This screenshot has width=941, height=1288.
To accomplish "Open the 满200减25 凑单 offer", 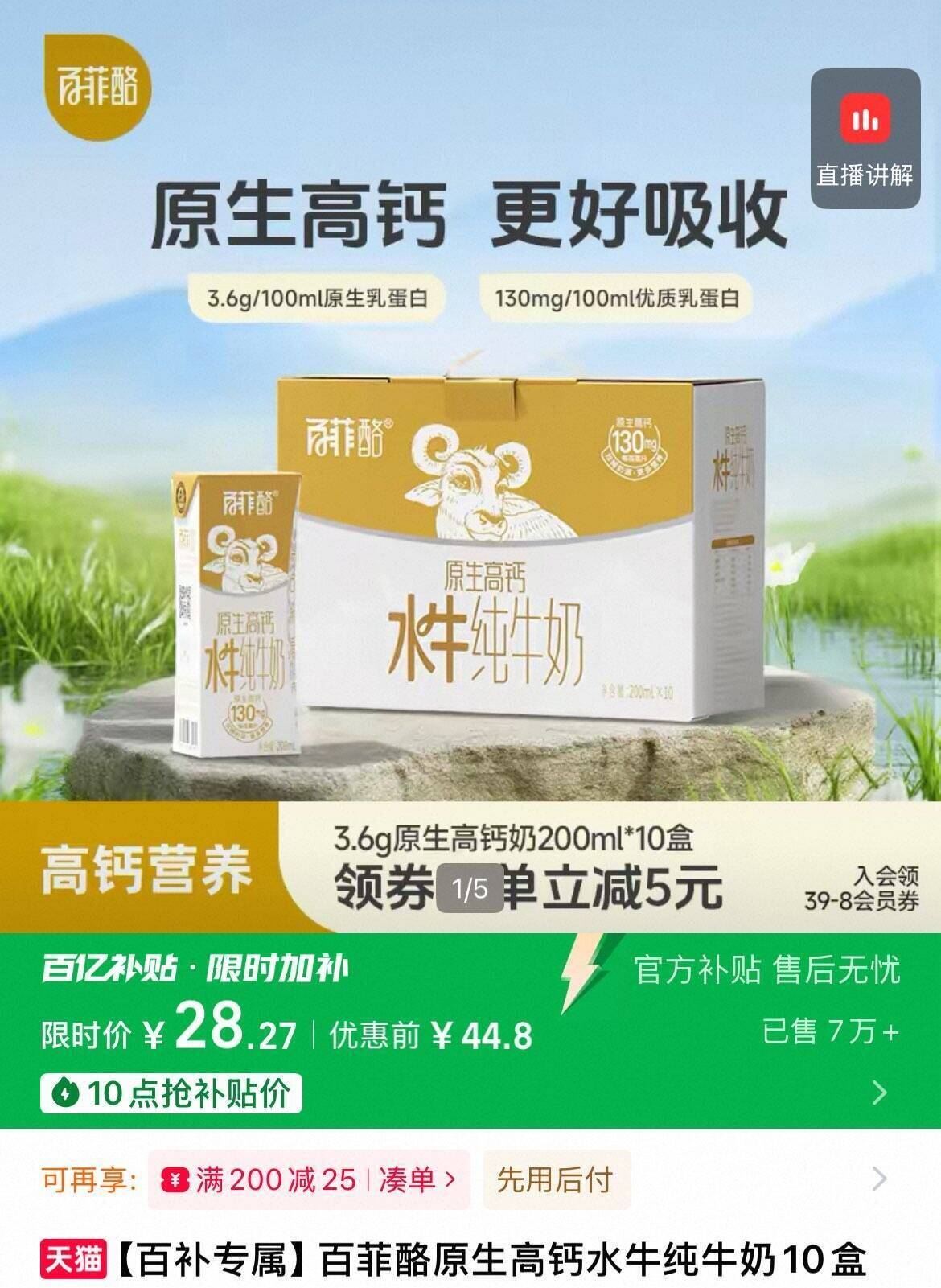I will 309,1180.
